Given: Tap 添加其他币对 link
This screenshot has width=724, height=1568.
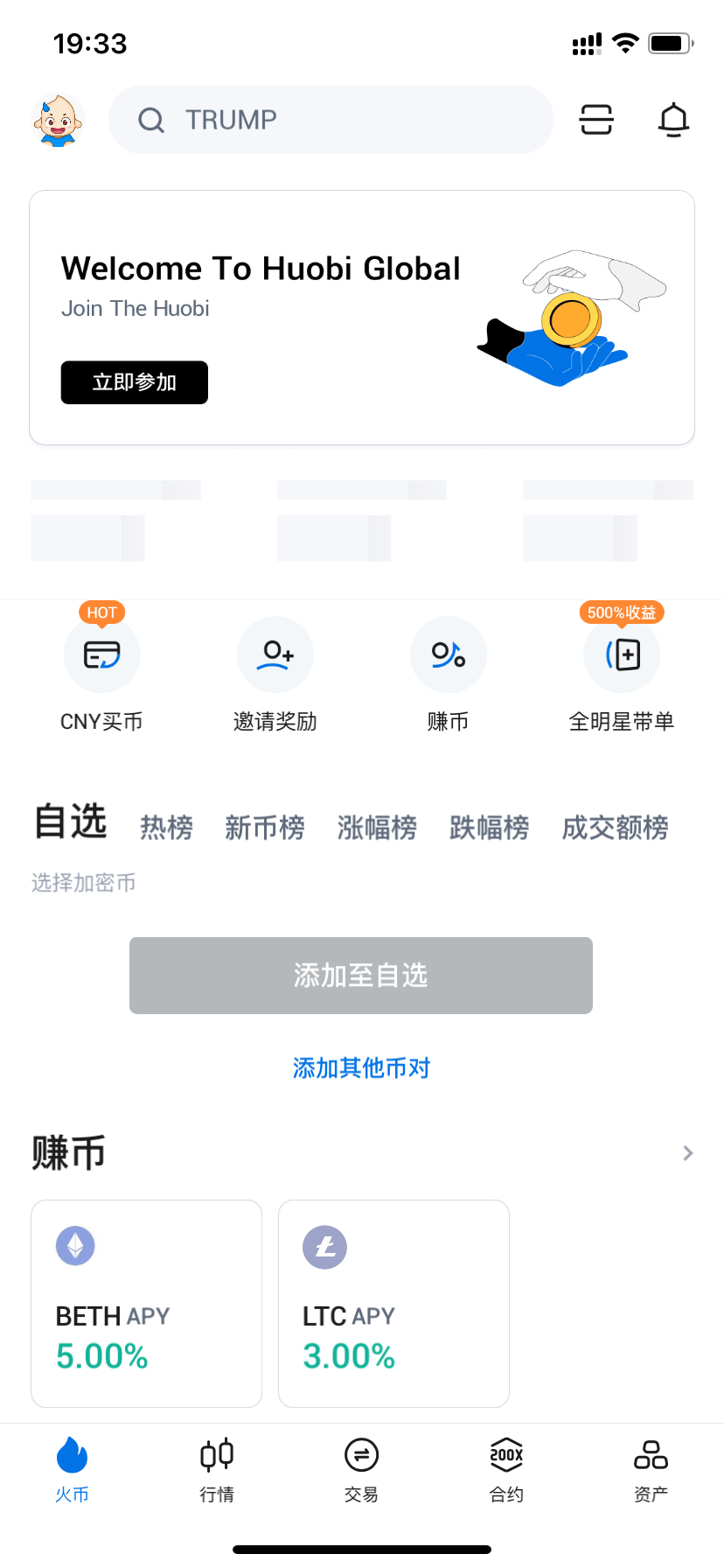Looking at the screenshot, I should 361,1067.
